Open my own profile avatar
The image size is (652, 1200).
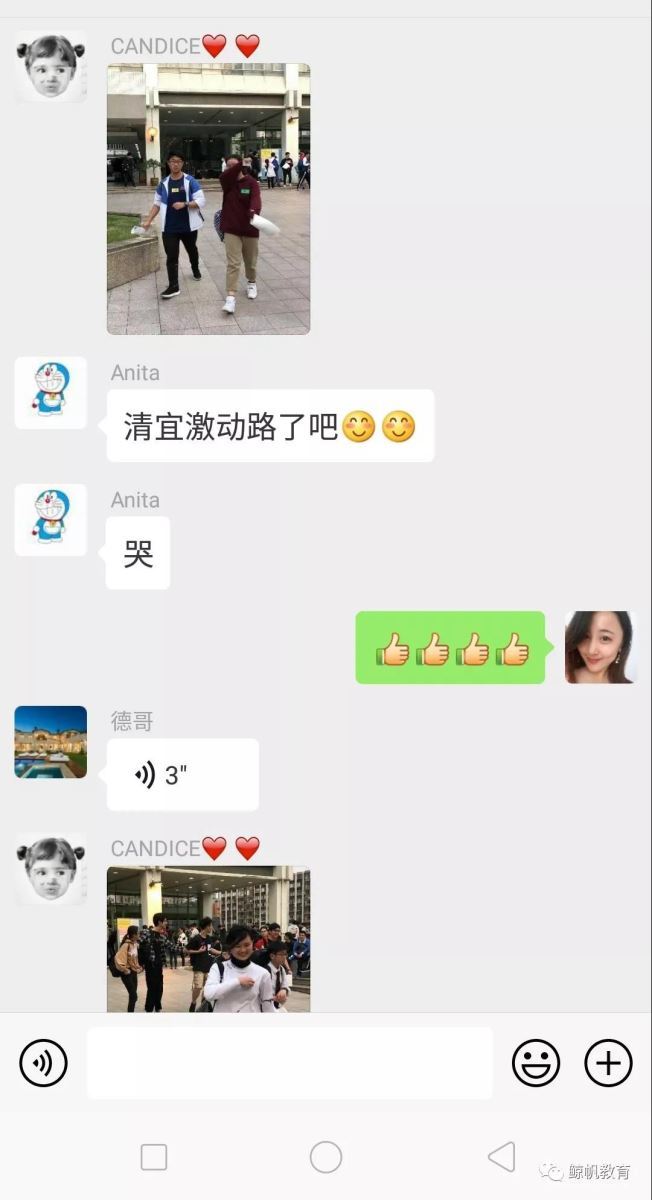click(x=600, y=647)
